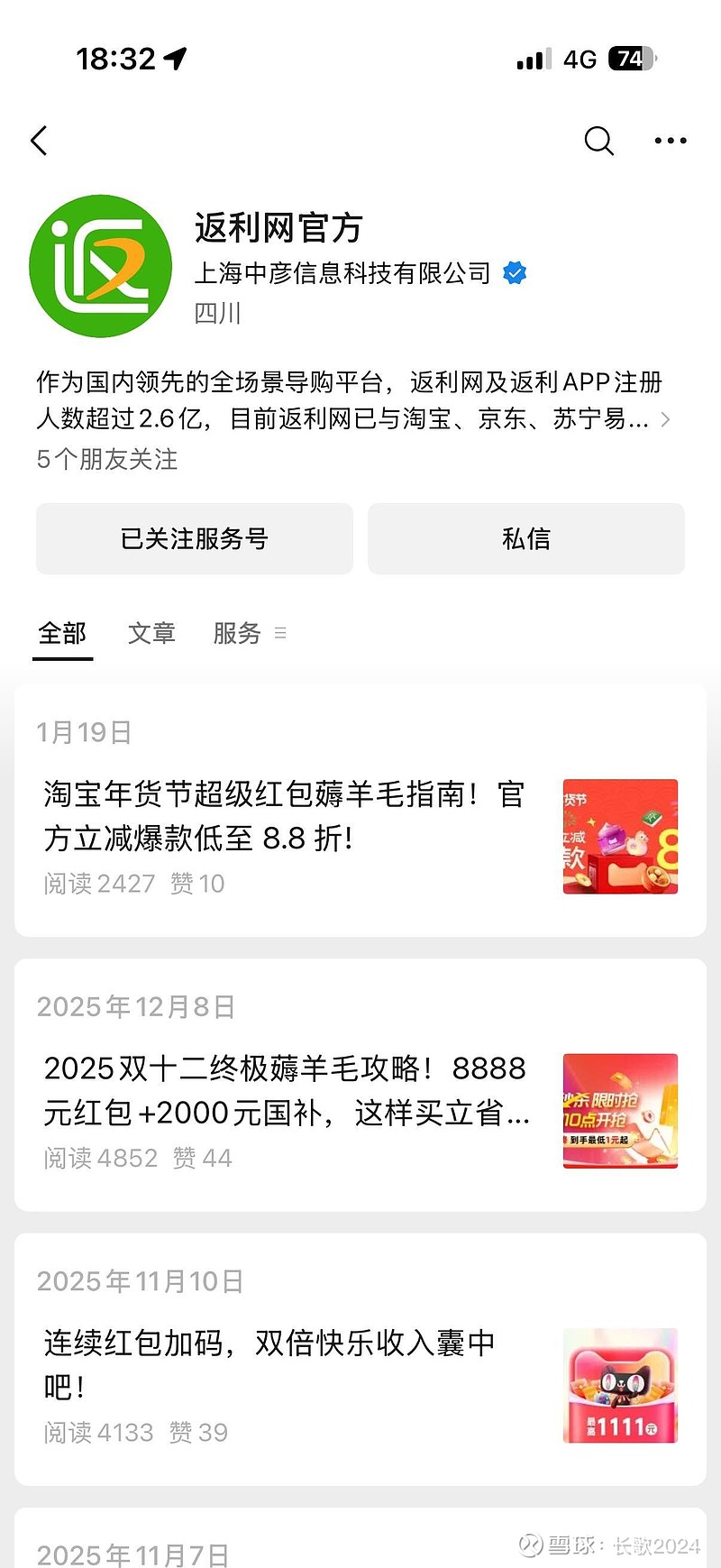Send a private message via 私信
This screenshot has width=721, height=1568.
pos(526,539)
